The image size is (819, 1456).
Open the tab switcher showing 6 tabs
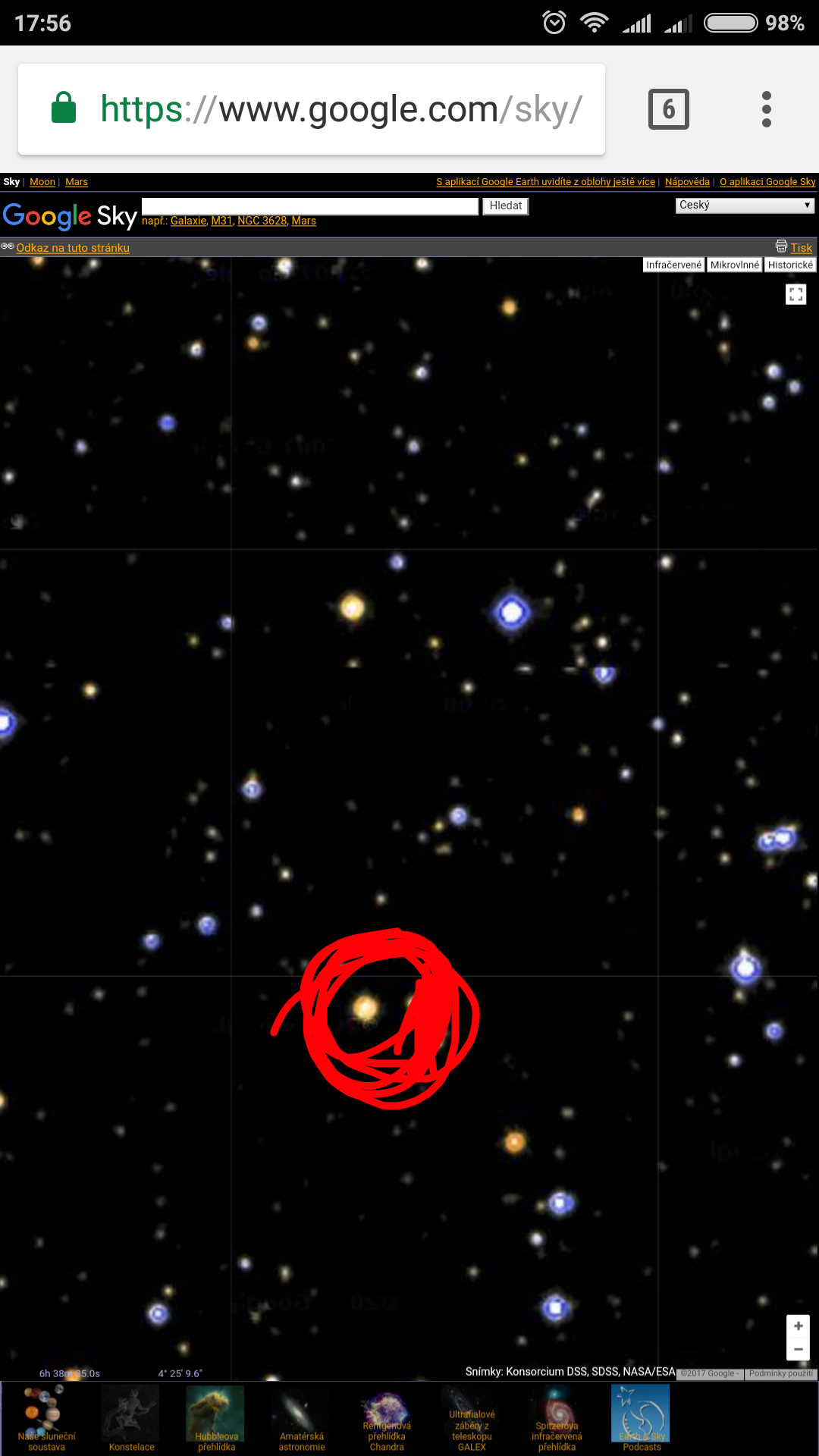668,109
